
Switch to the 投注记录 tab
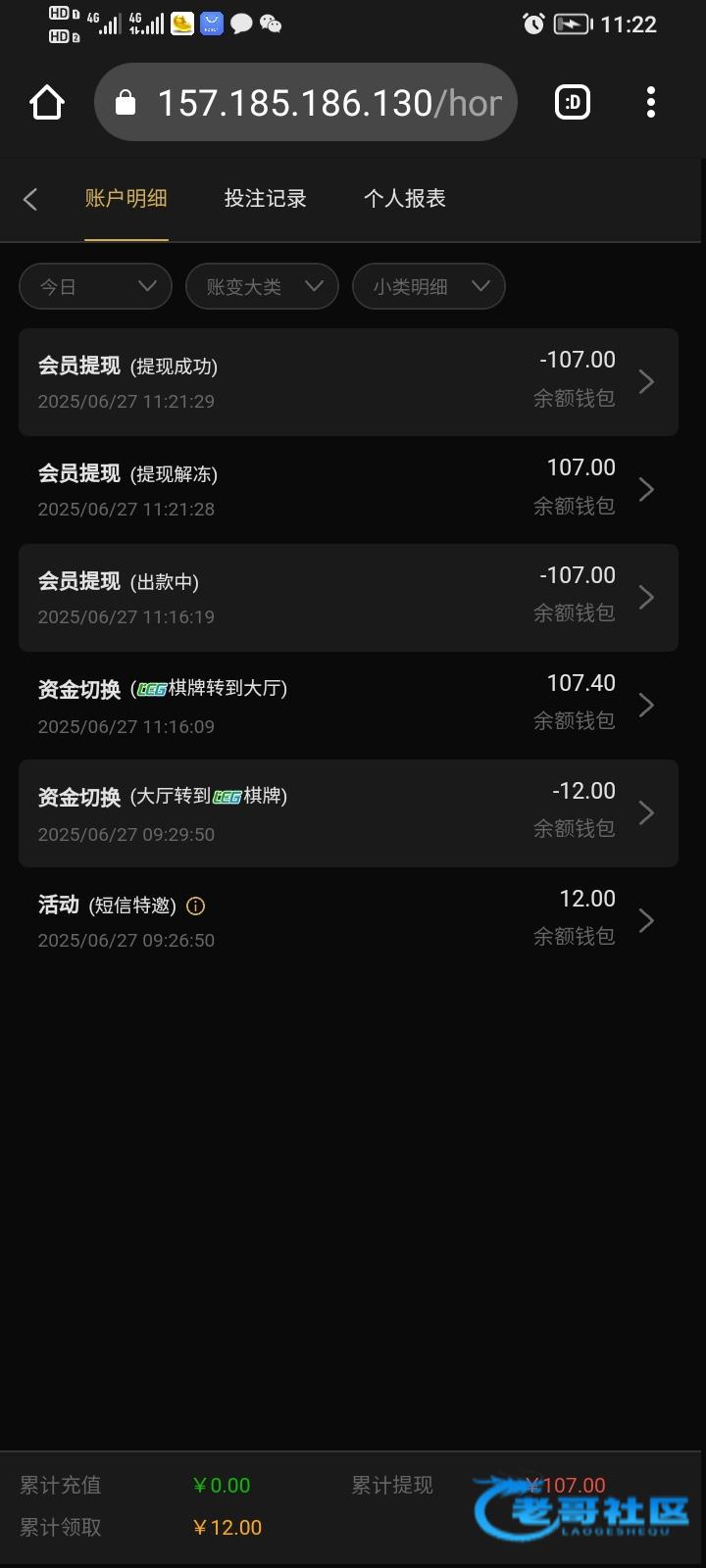click(x=265, y=198)
